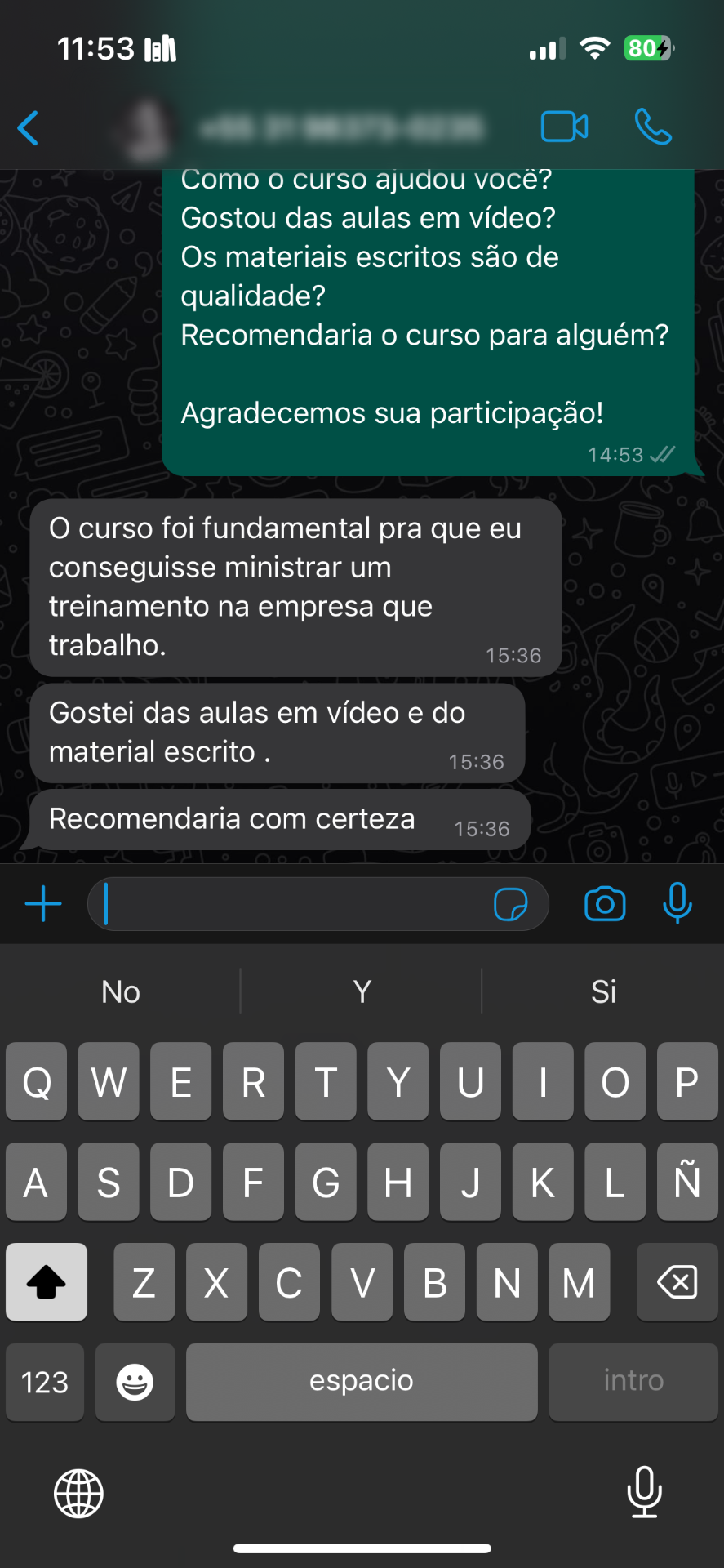Enable Shift for uppercase typing
The image size is (724, 1568).
coord(46,1282)
